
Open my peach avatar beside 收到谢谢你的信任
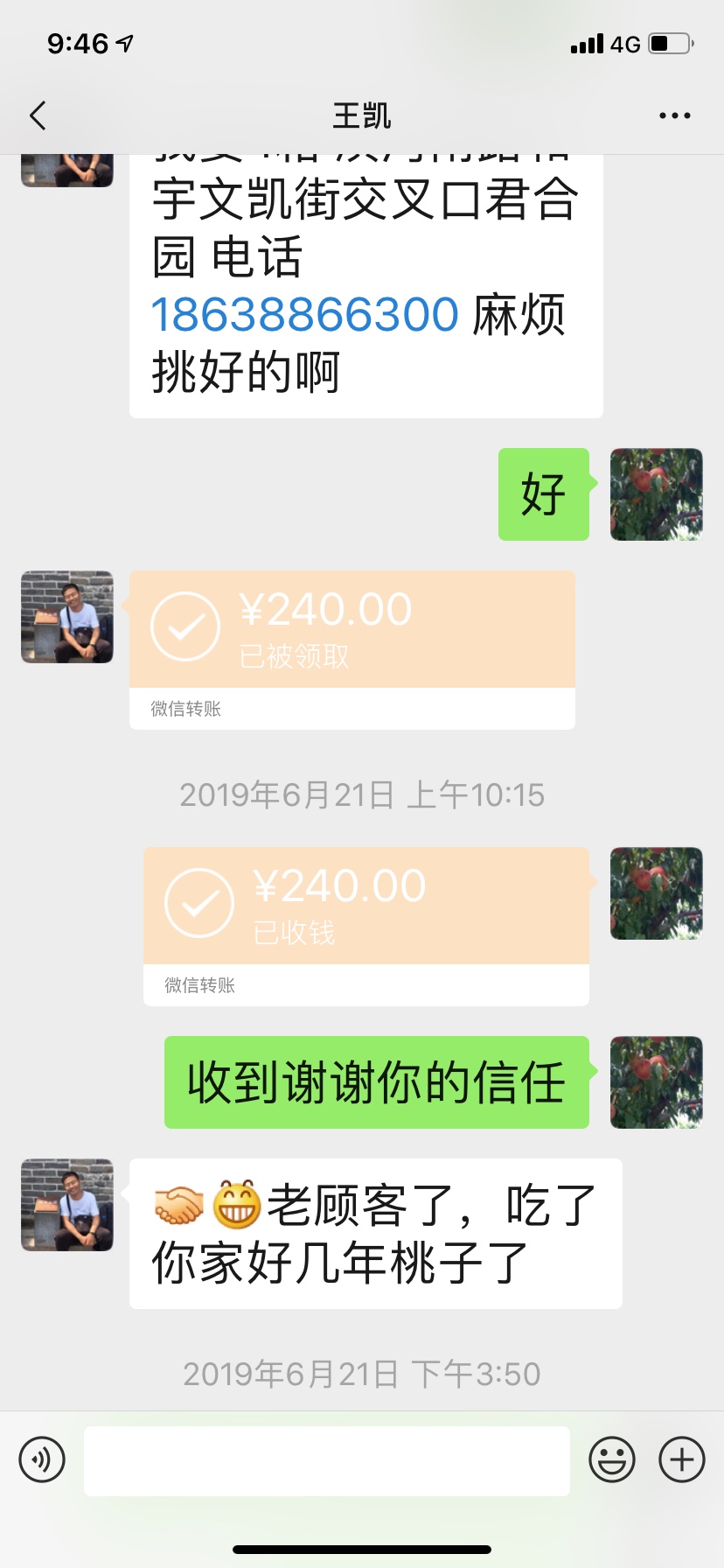pos(656,1082)
